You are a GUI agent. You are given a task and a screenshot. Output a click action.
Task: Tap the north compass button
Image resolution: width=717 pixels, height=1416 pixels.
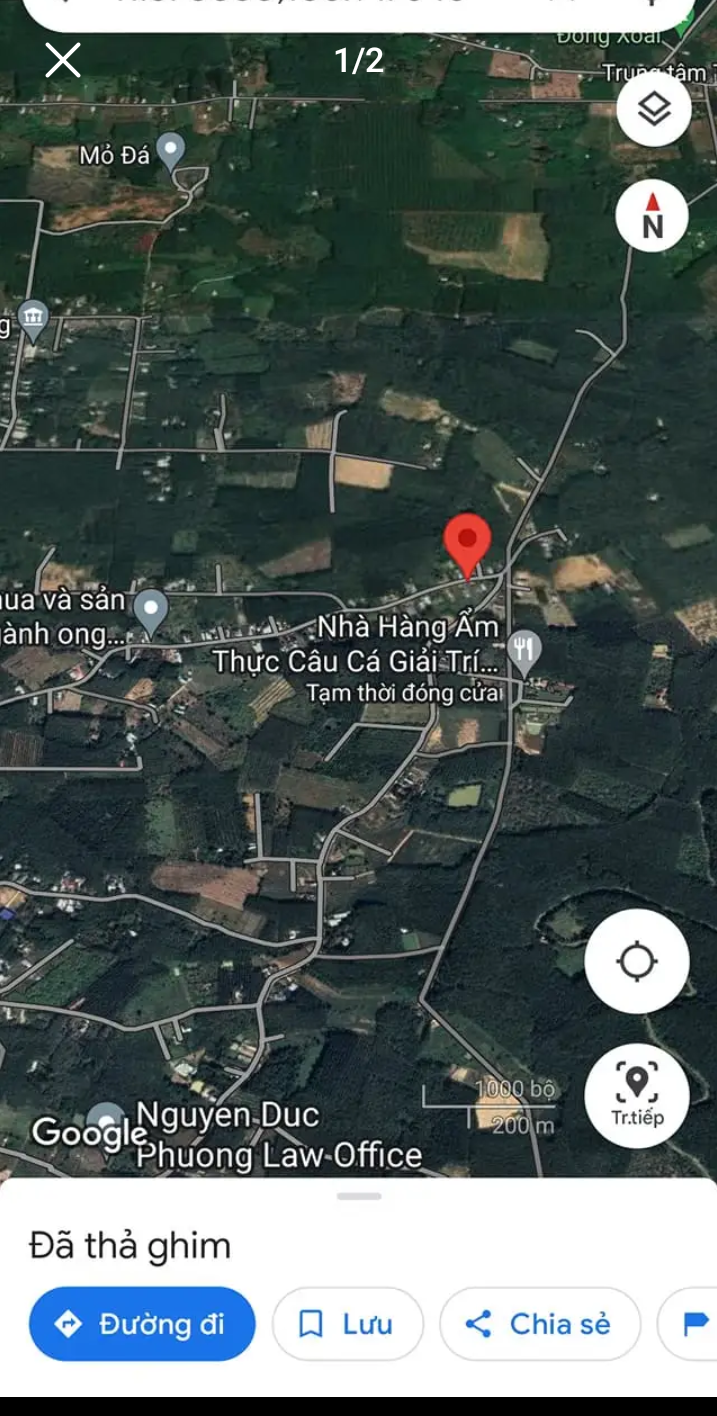click(x=652, y=216)
